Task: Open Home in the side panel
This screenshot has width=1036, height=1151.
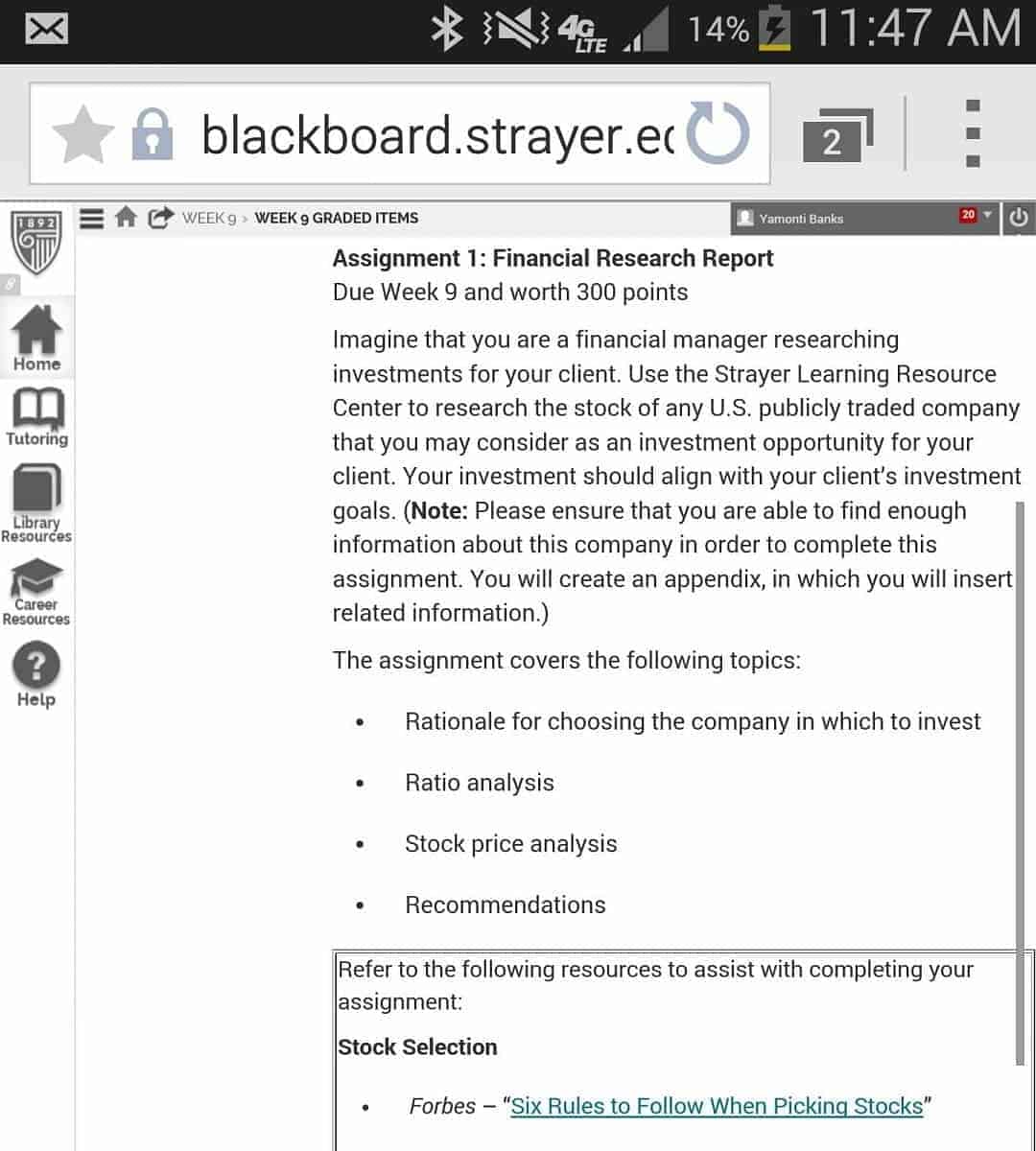Action: coord(36,339)
